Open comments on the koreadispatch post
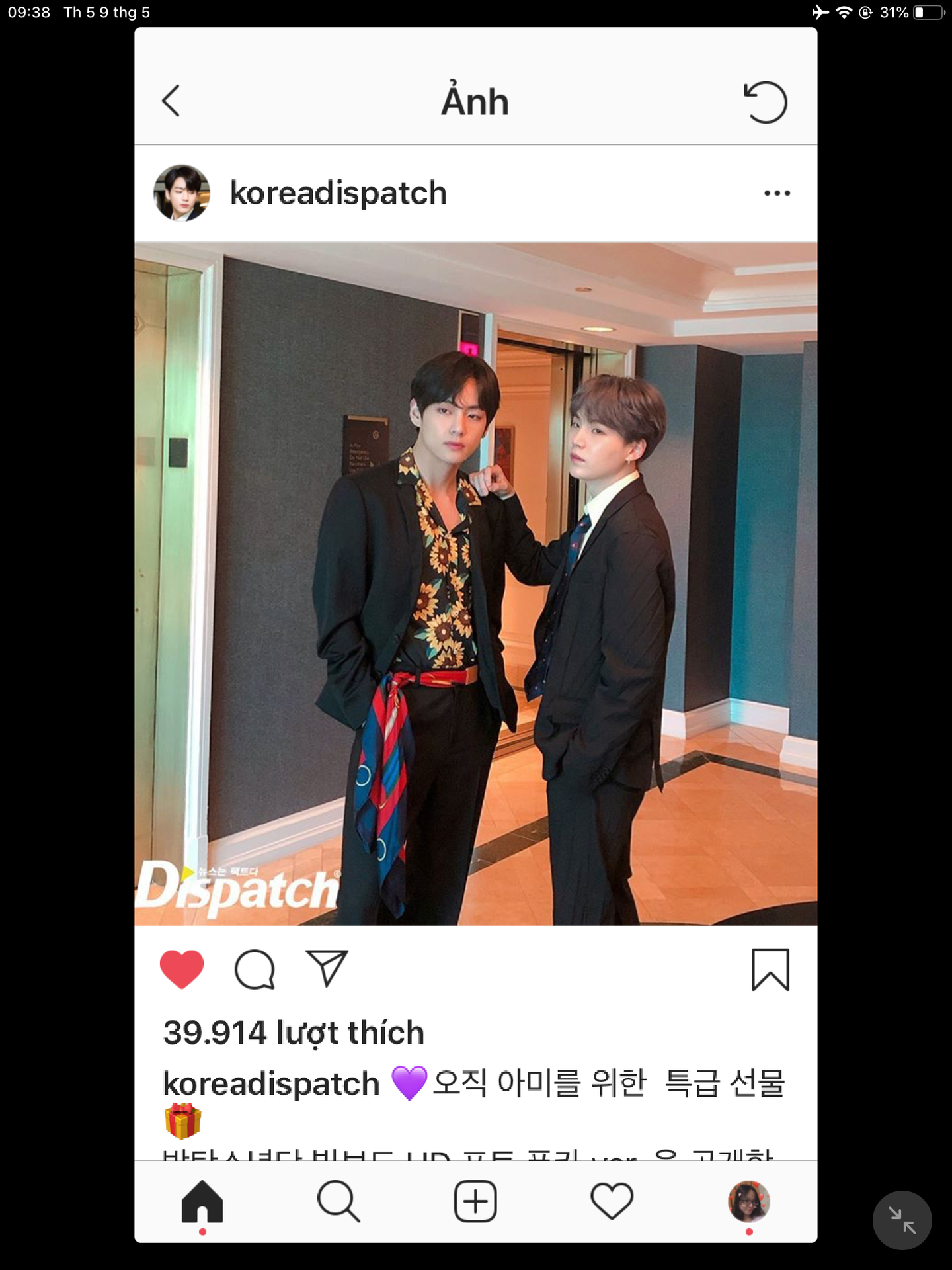Screen dimensions: 952x1270 click(x=255, y=969)
